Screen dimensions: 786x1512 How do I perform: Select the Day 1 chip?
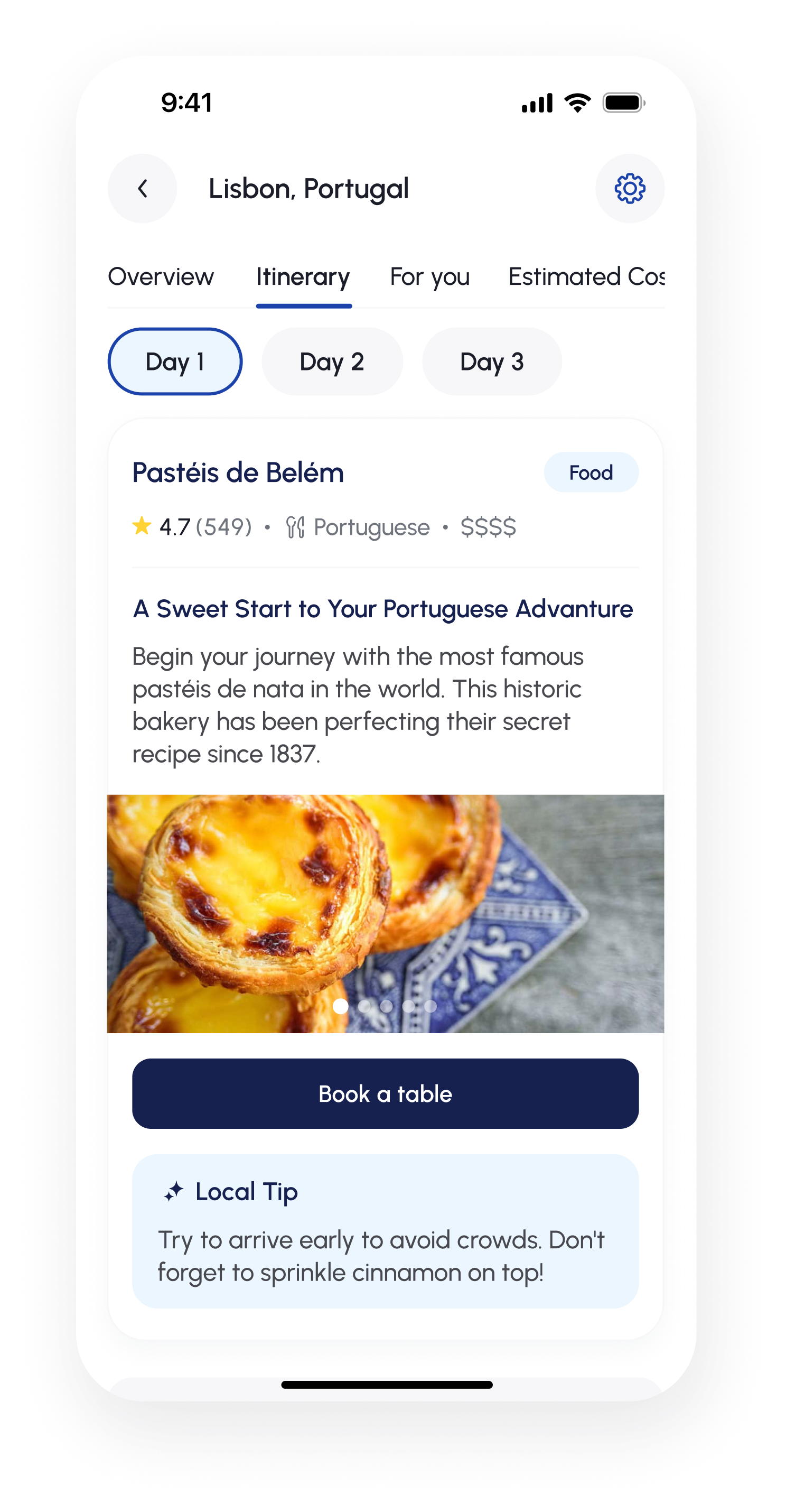coord(175,361)
